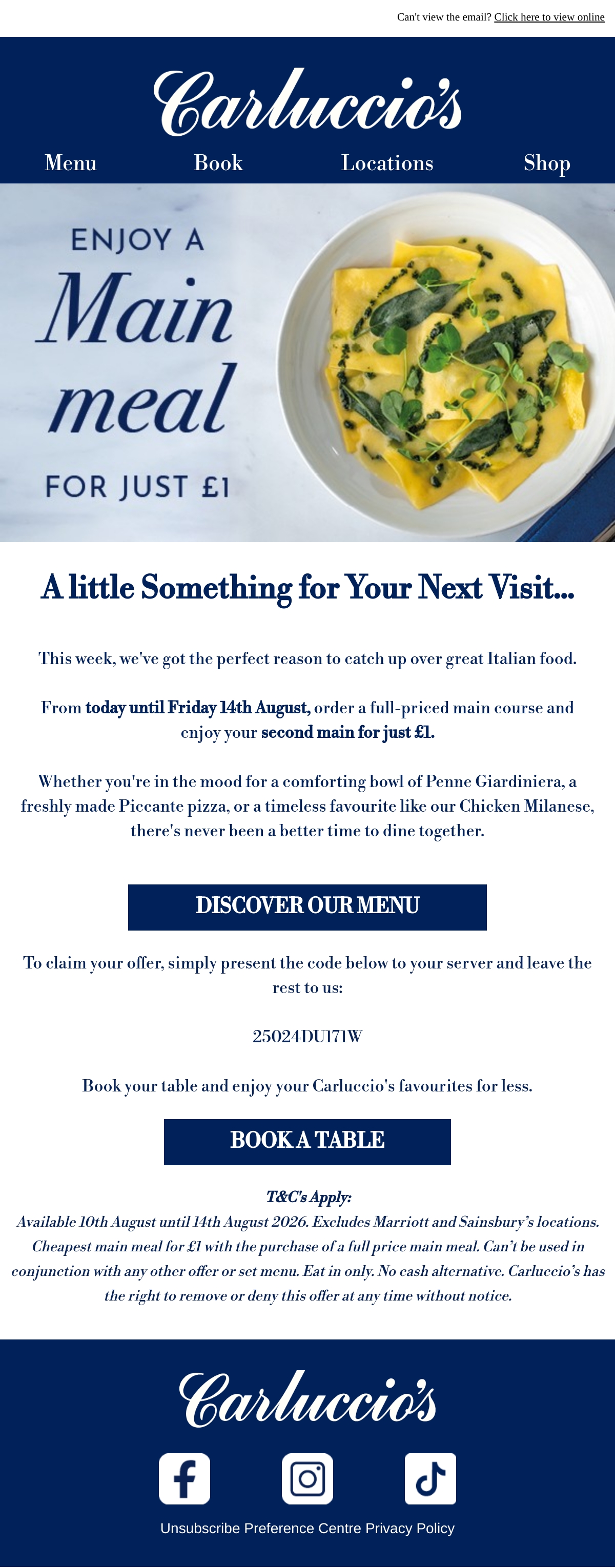Unsubscribe from these emails
Image resolution: width=615 pixels, height=1568 pixels.
point(200,1529)
